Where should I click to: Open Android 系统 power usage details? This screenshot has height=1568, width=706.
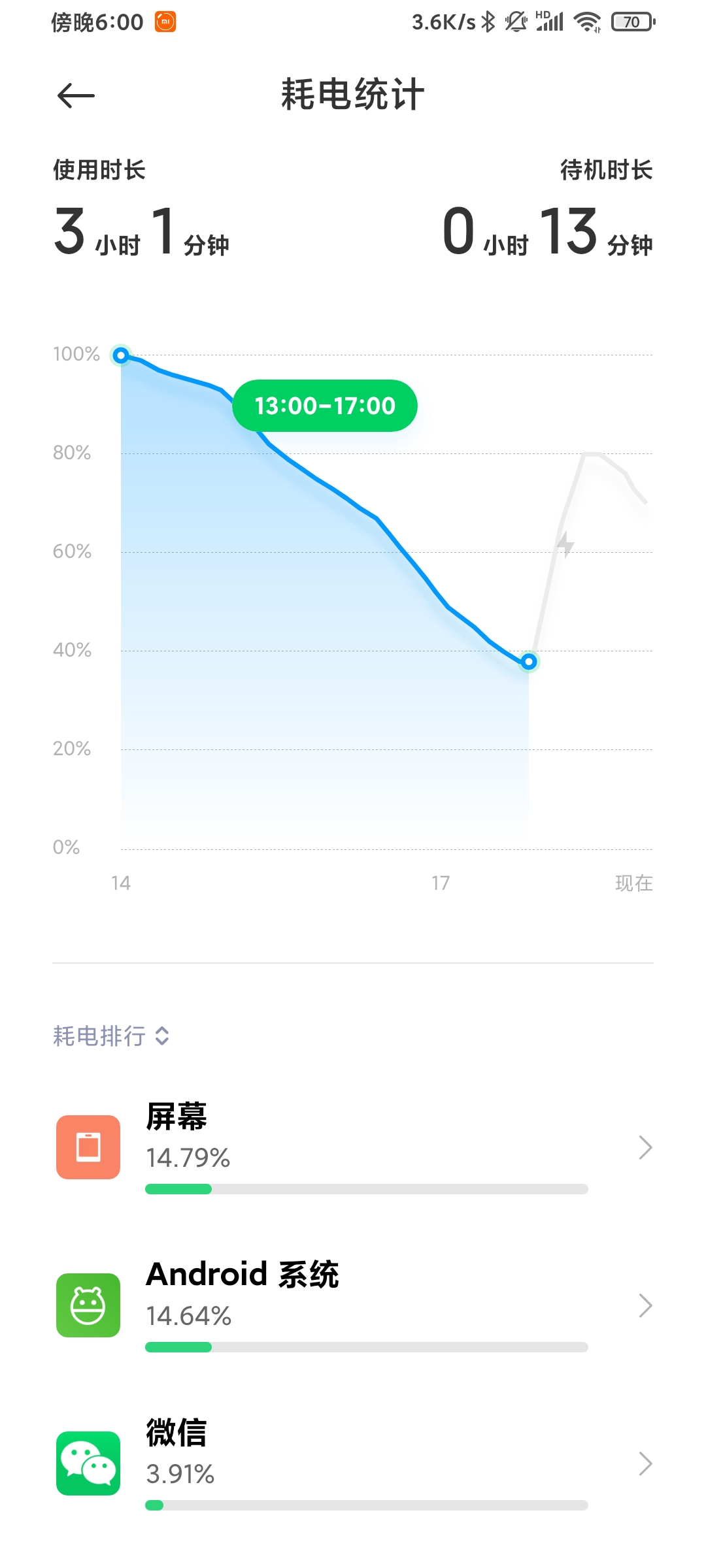353,1305
